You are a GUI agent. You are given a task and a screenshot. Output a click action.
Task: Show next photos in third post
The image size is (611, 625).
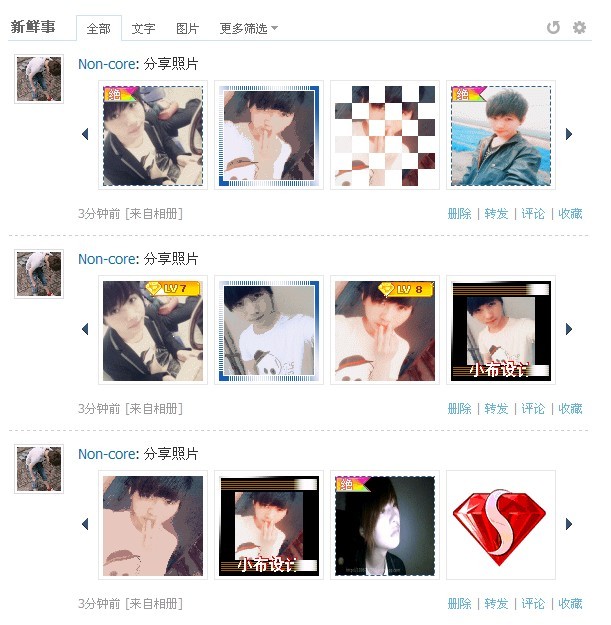pyautogui.click(x=569, y=524)
